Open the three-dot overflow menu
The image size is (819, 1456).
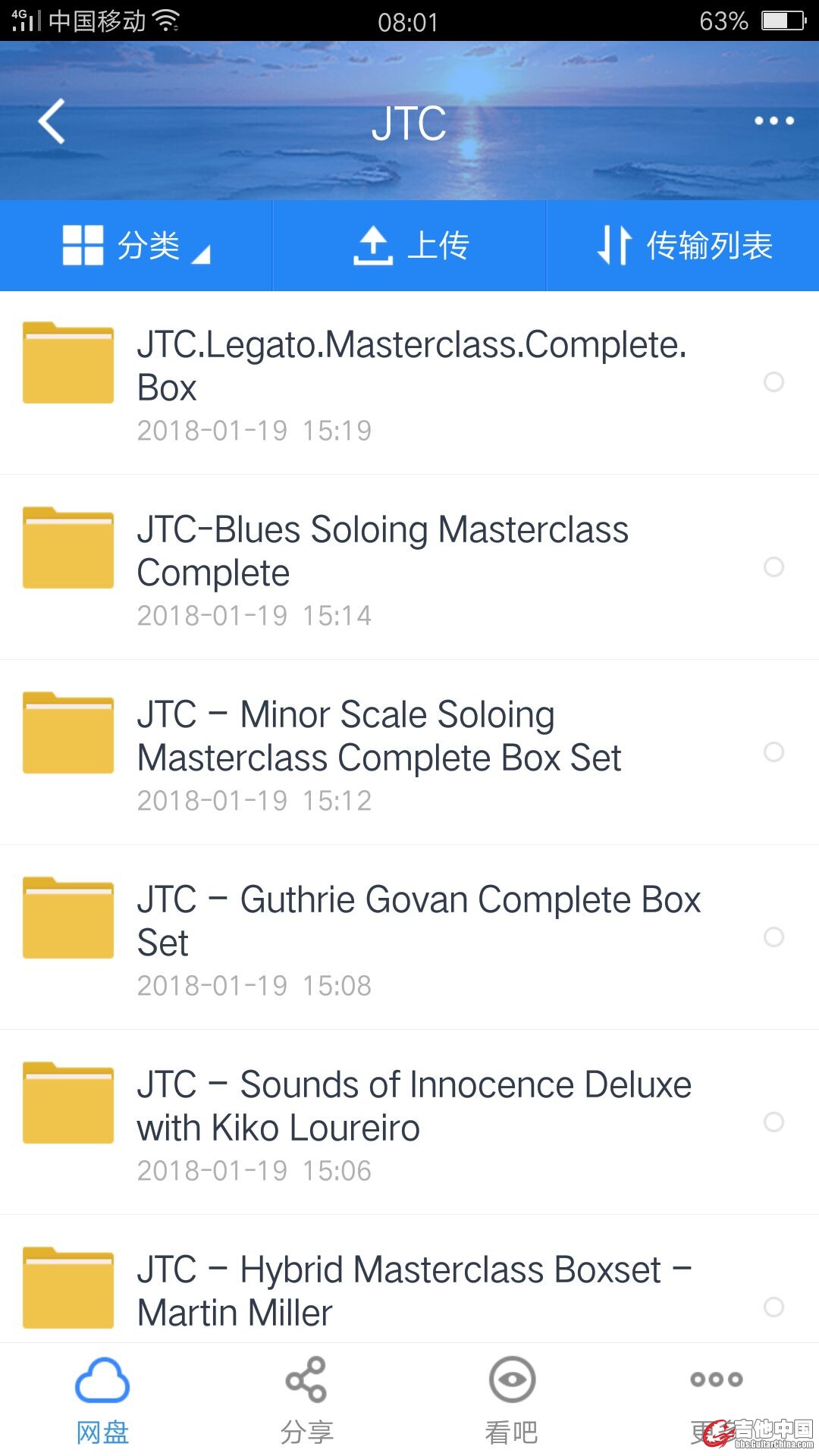pyautogui.click(x=774, y=121)
